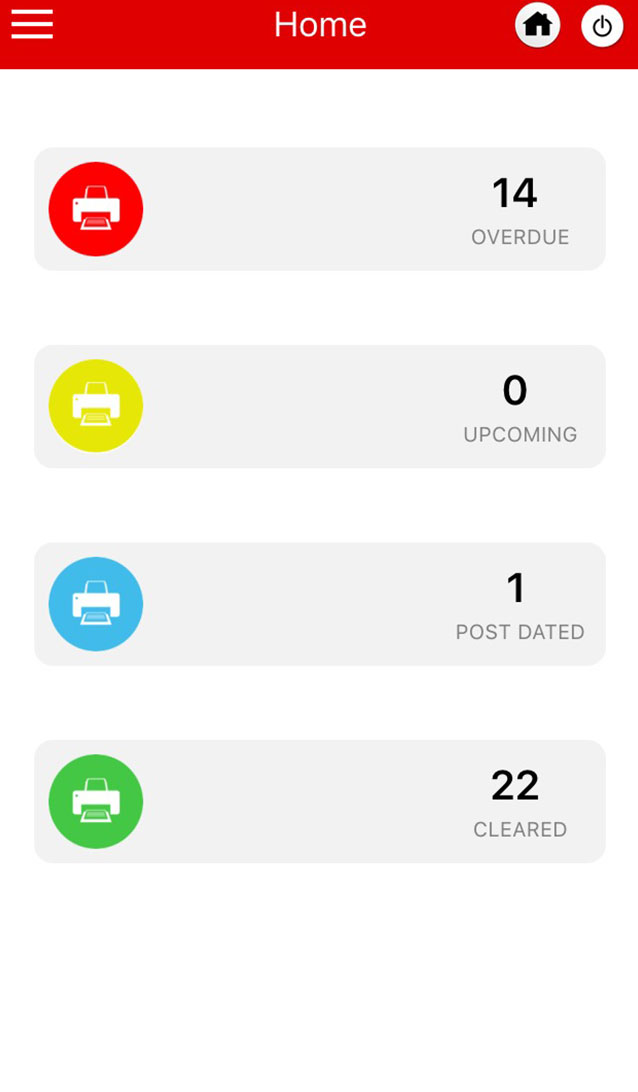This screenshot has width=638, height=1092.
Task: Open the hamburger drawer menu
Action: click(x=32, y=24)
